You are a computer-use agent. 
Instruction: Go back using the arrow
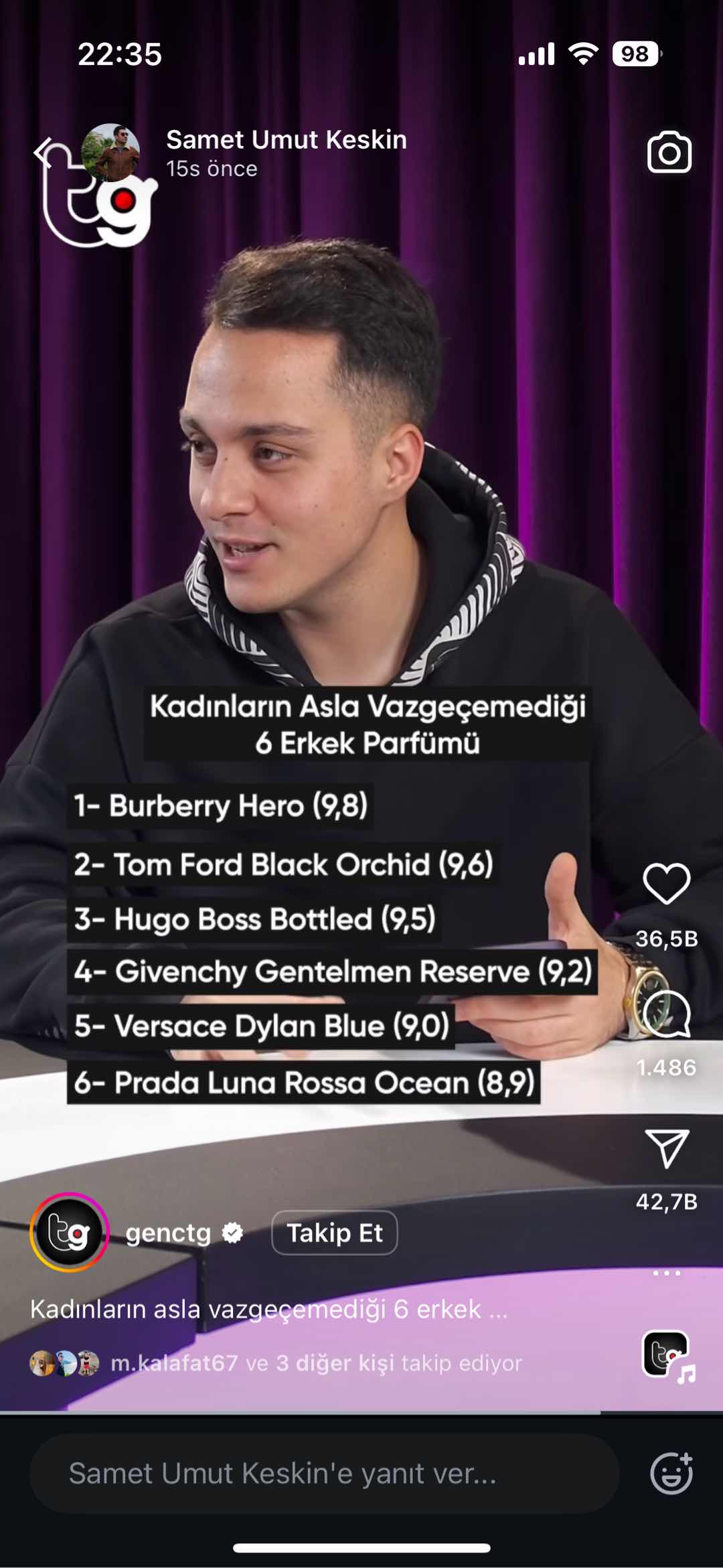[44, 153]
